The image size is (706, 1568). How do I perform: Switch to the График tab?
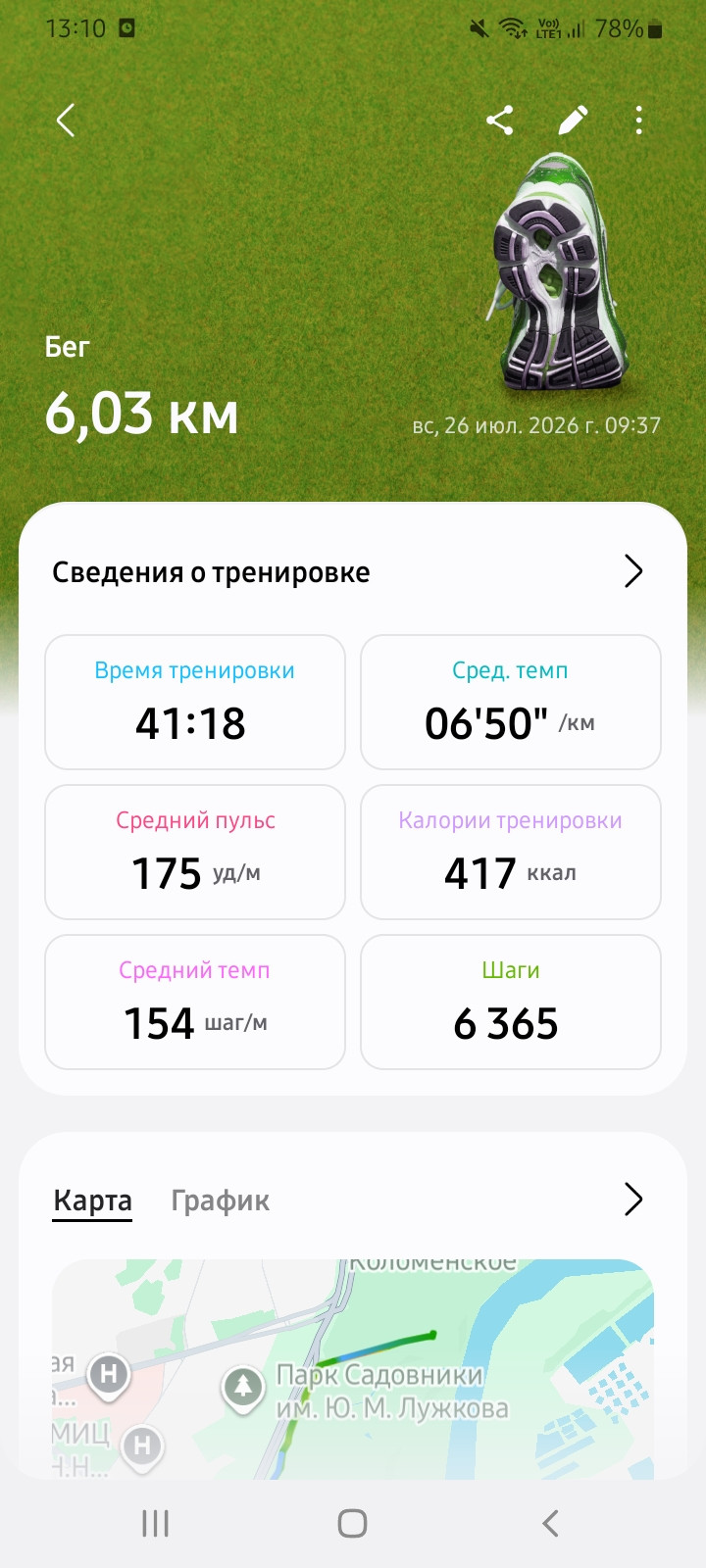click(x=220, y=1200)
